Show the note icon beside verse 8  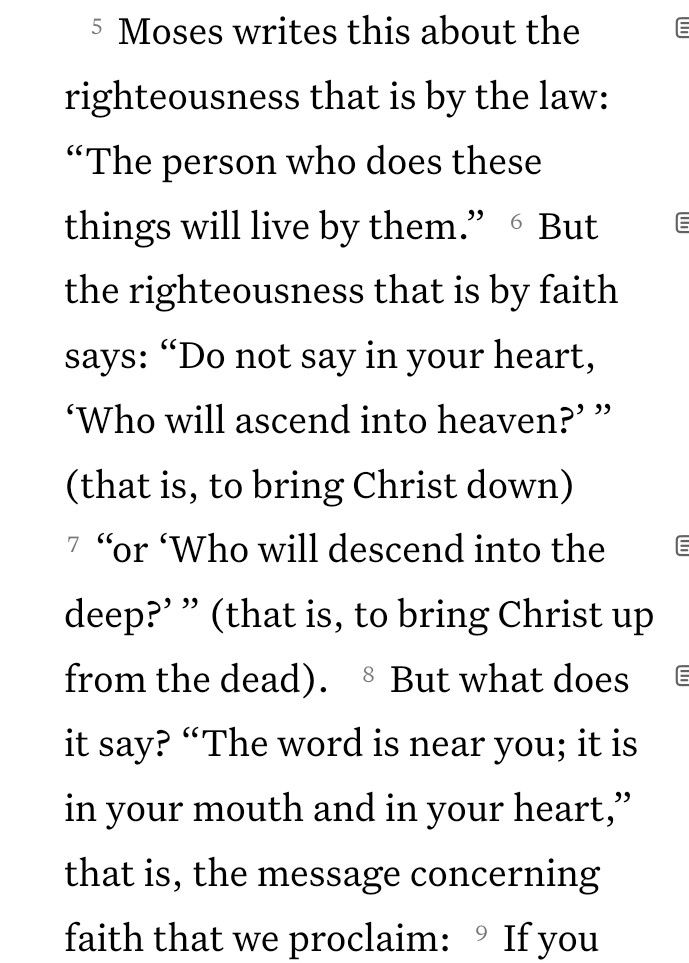683,678
